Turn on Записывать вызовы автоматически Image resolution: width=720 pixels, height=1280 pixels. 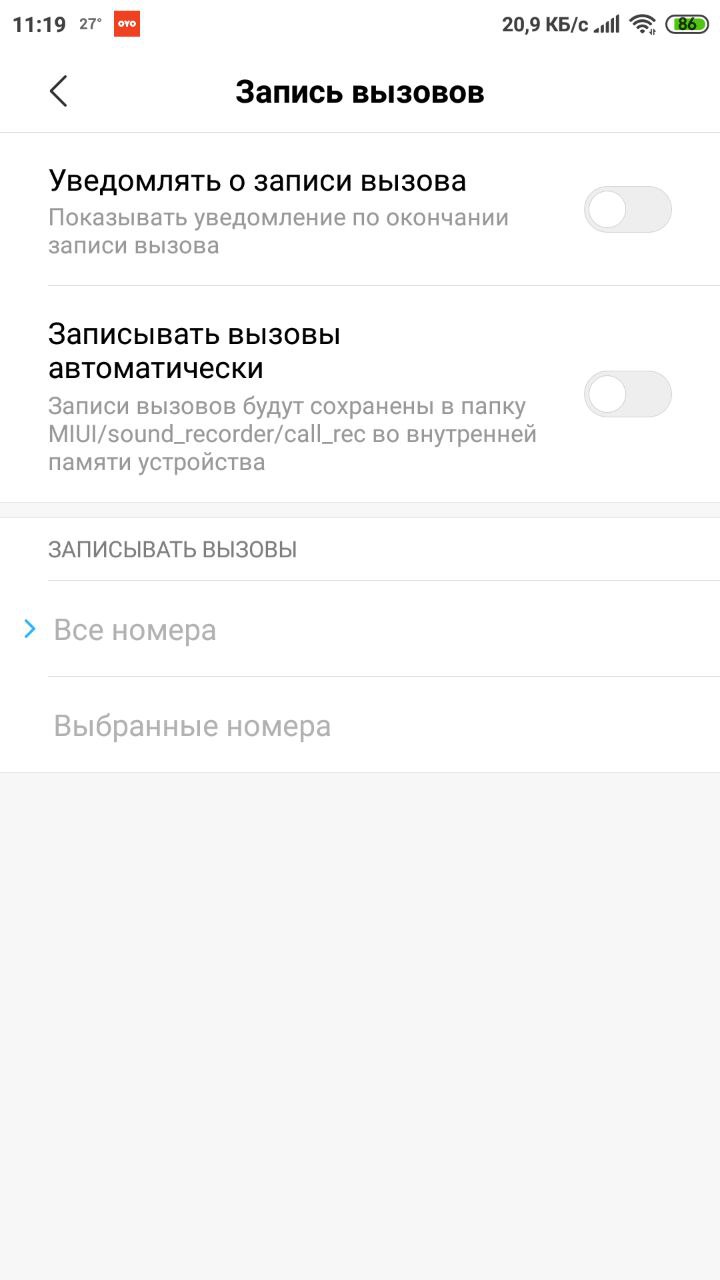(x=627, y=394)
